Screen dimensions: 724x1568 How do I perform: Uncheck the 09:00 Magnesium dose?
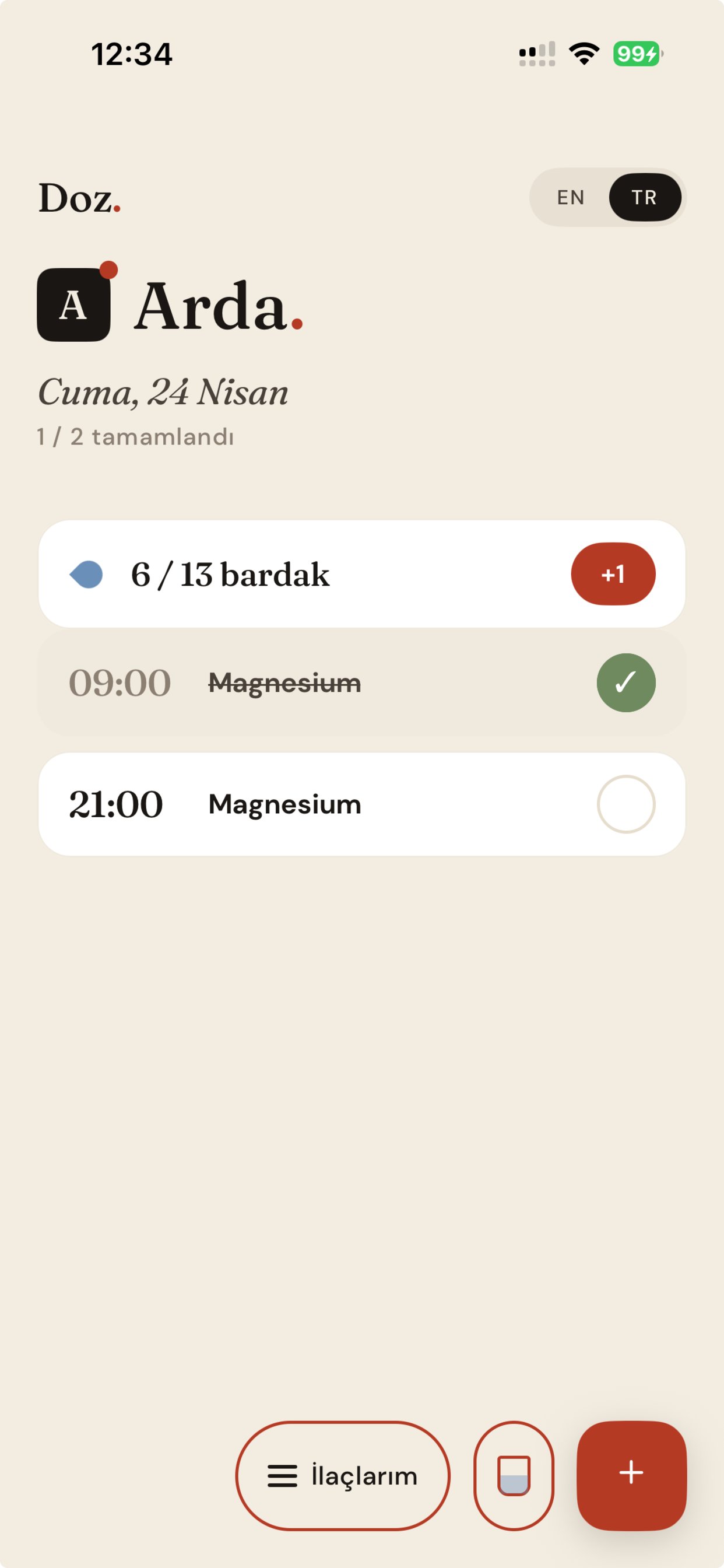[x=625, y=682]
